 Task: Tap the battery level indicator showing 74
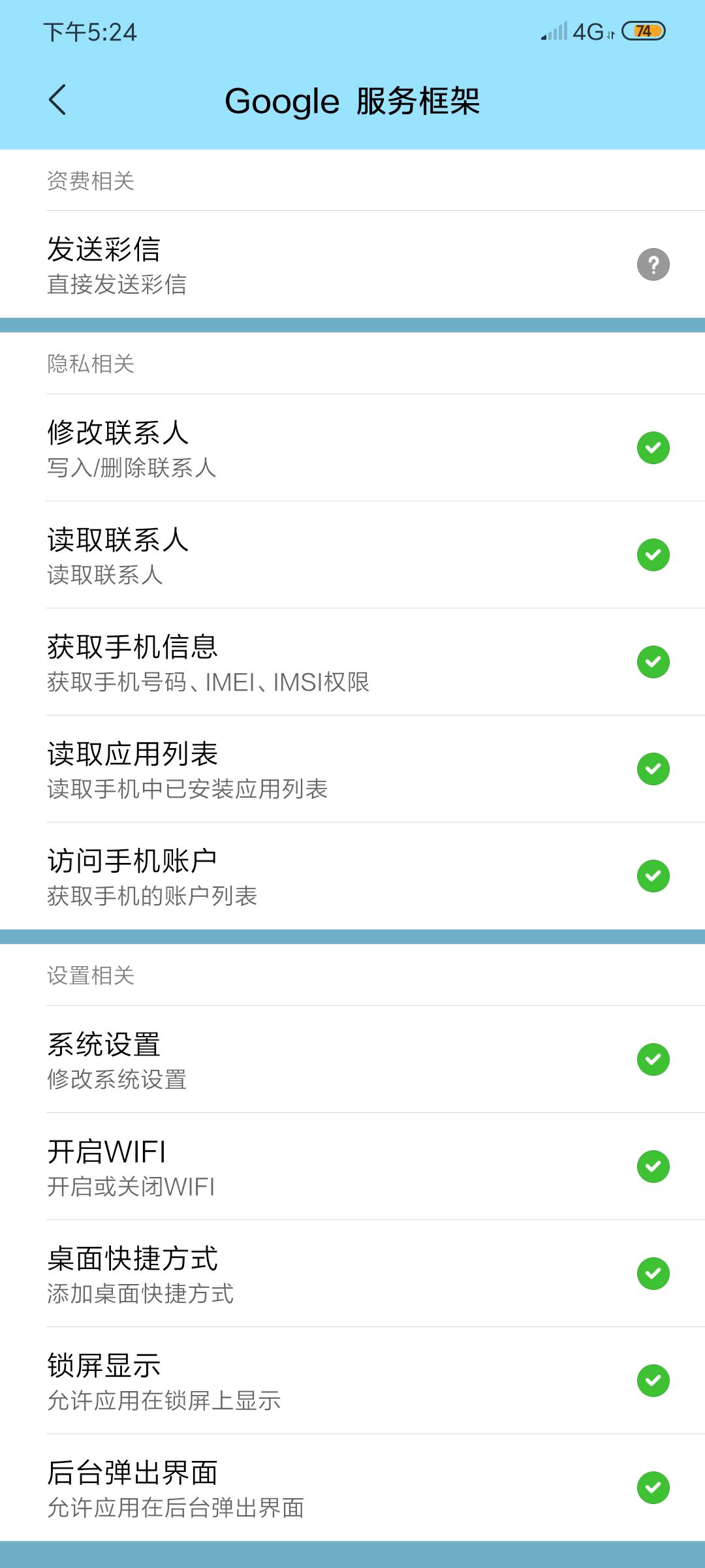pos(644,31)
